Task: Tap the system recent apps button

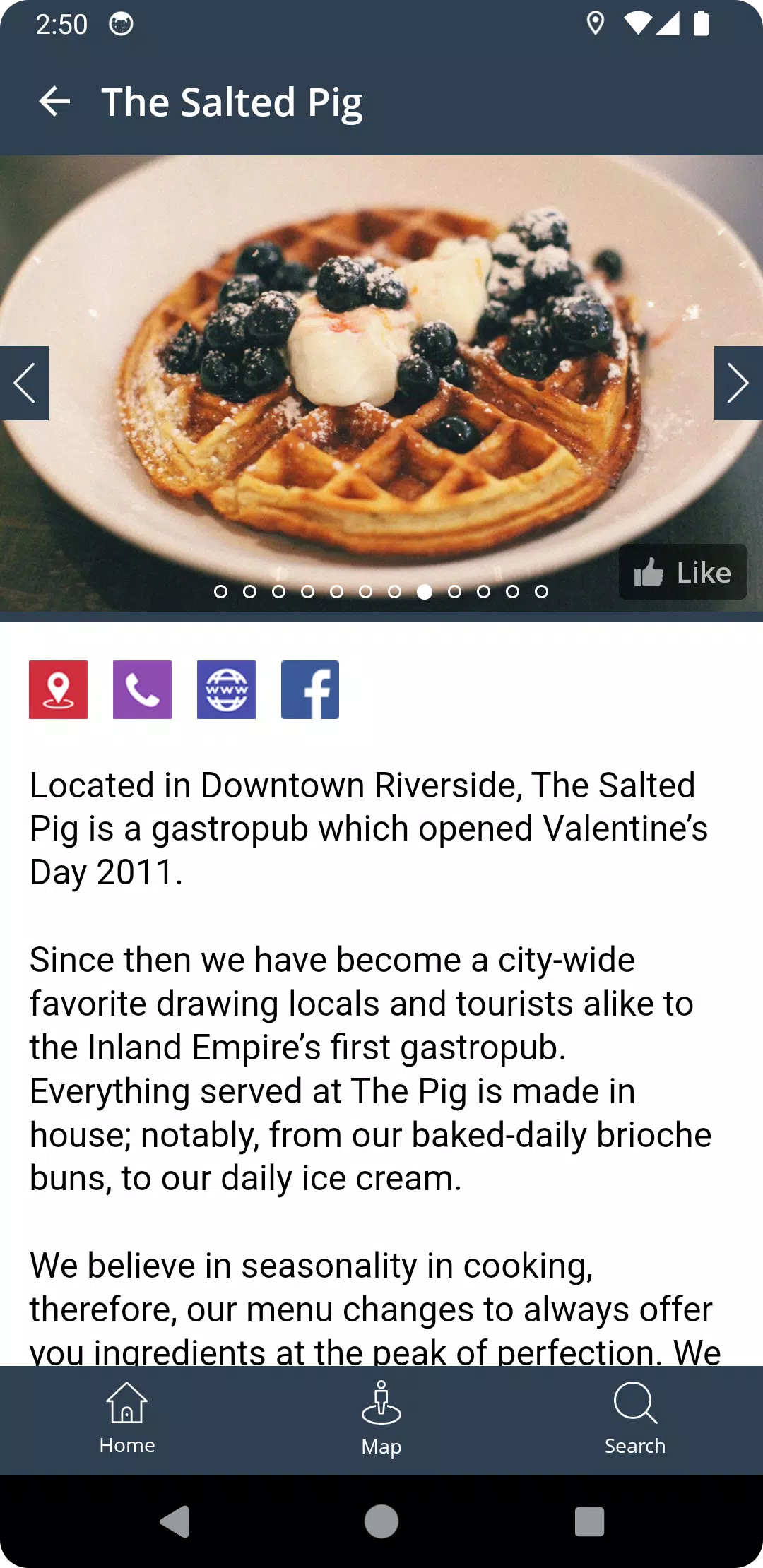Action: point(589,1521)
